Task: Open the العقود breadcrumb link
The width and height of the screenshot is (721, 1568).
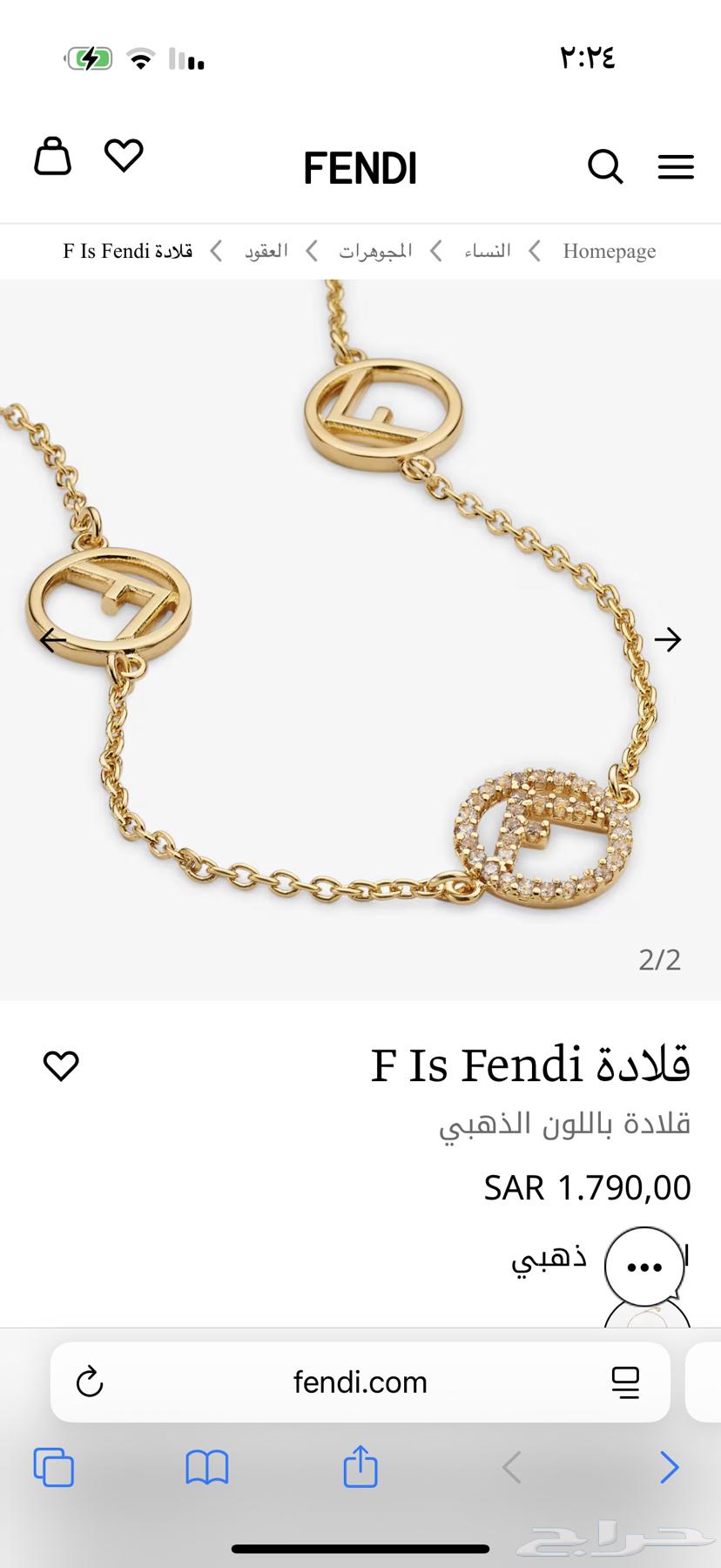Action: click(267, 251)
